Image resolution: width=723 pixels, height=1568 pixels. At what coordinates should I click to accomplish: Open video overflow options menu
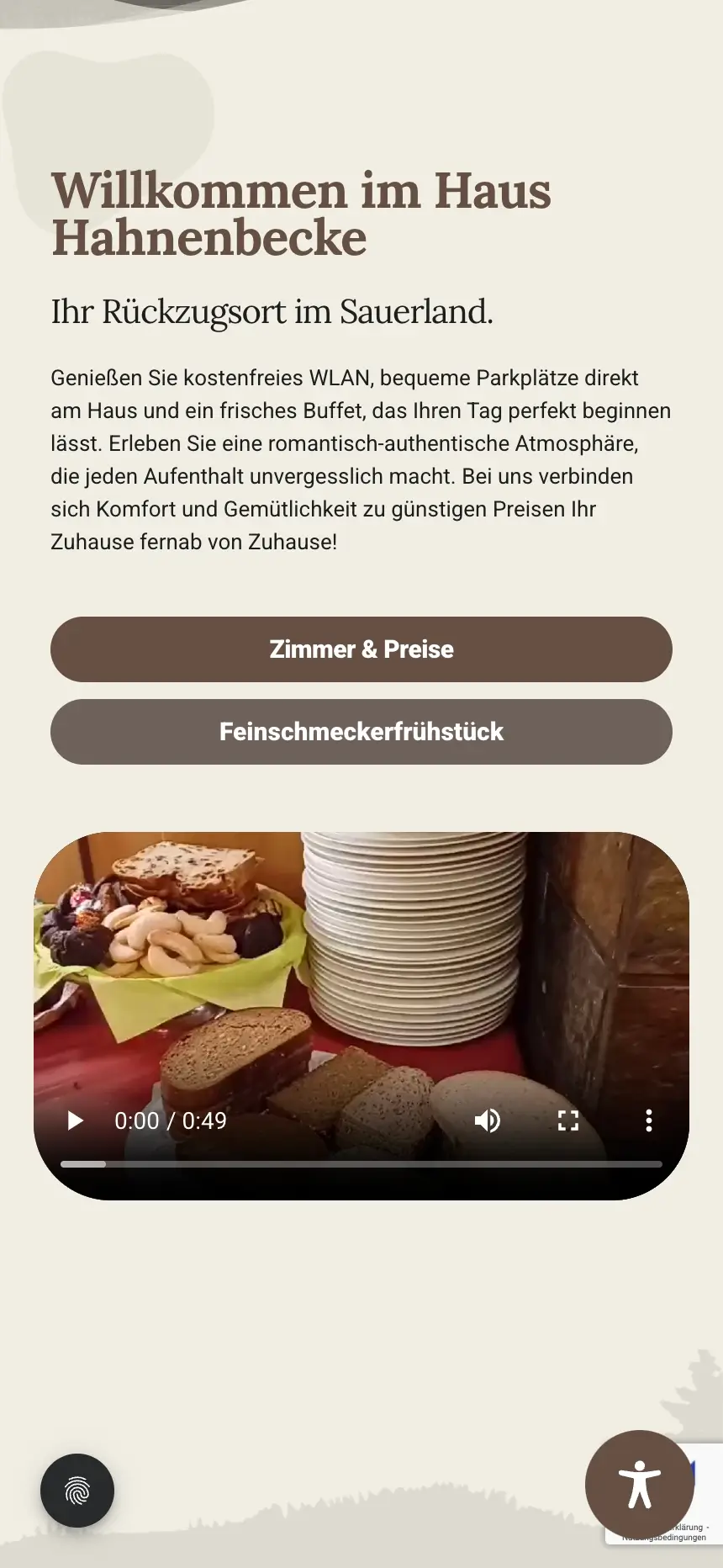pyautogui.click(x=648, y=1120)
